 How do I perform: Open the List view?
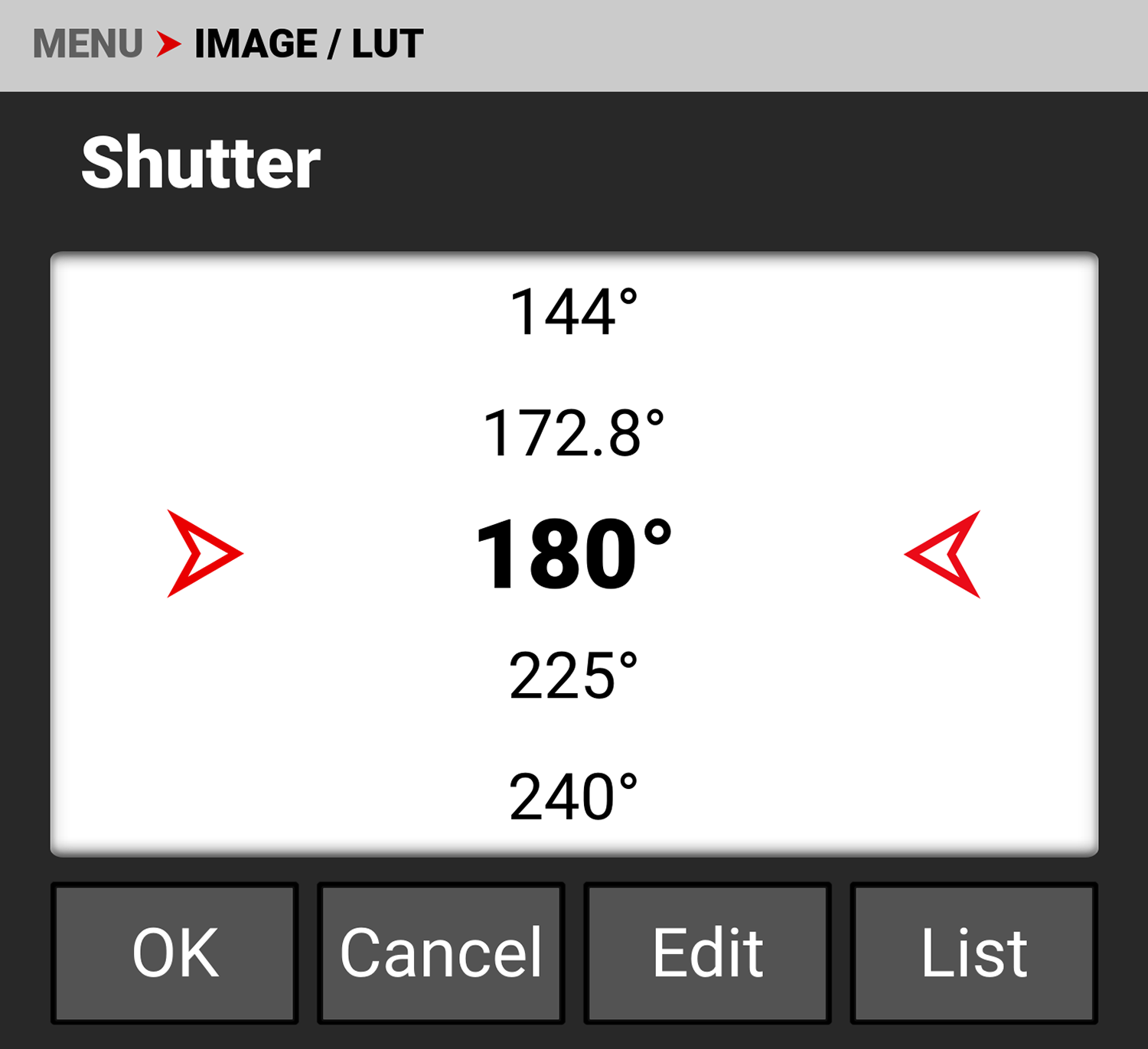coord(974,953)
